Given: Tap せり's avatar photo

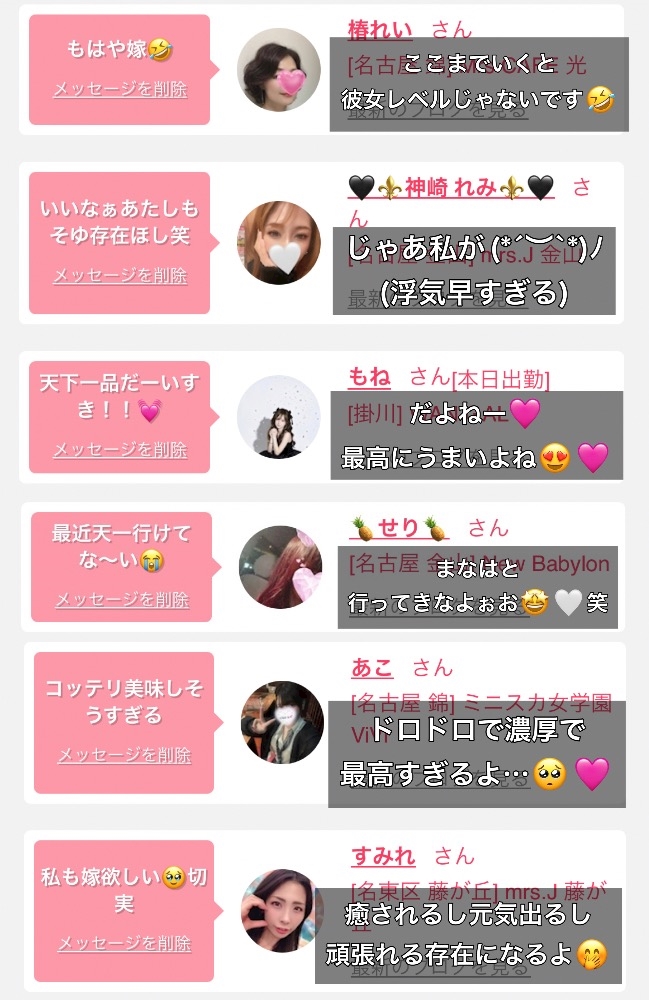Looking at the screenshot, I should click(x=281, y=567).
